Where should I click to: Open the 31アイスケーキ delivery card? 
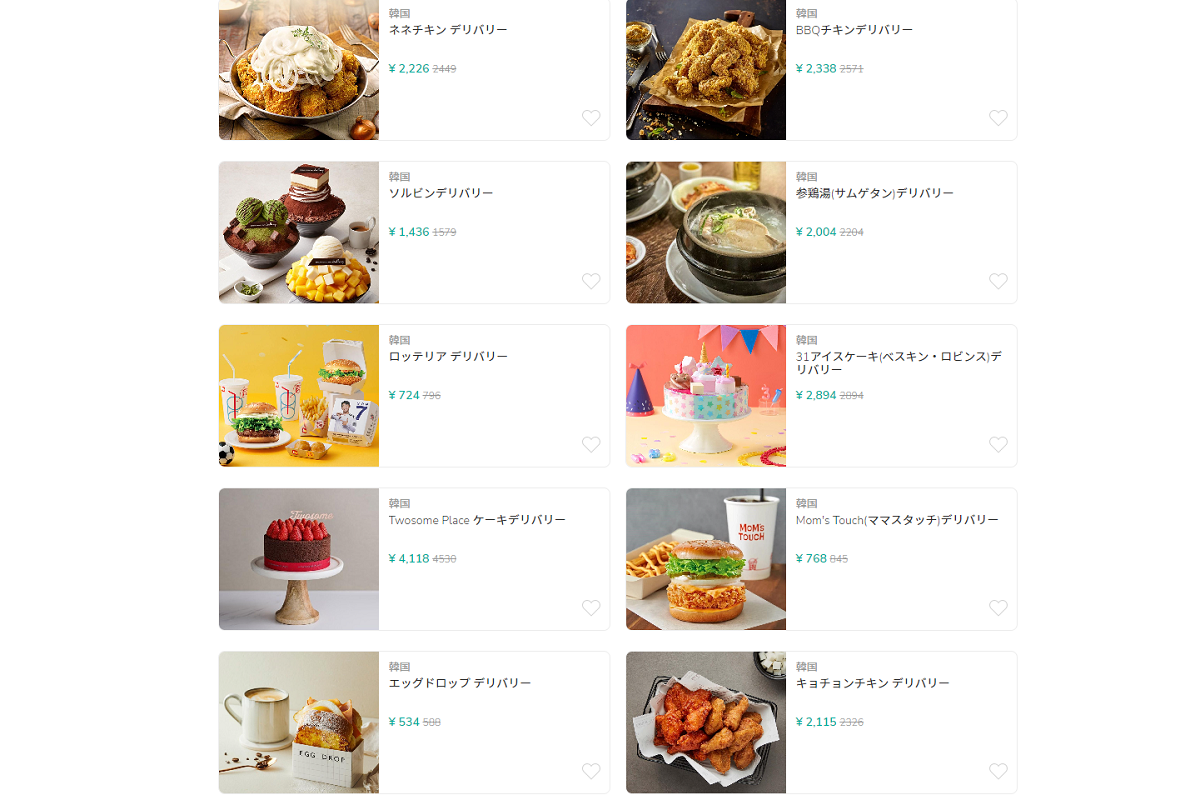pyautogui.click(x=898, y=362)
